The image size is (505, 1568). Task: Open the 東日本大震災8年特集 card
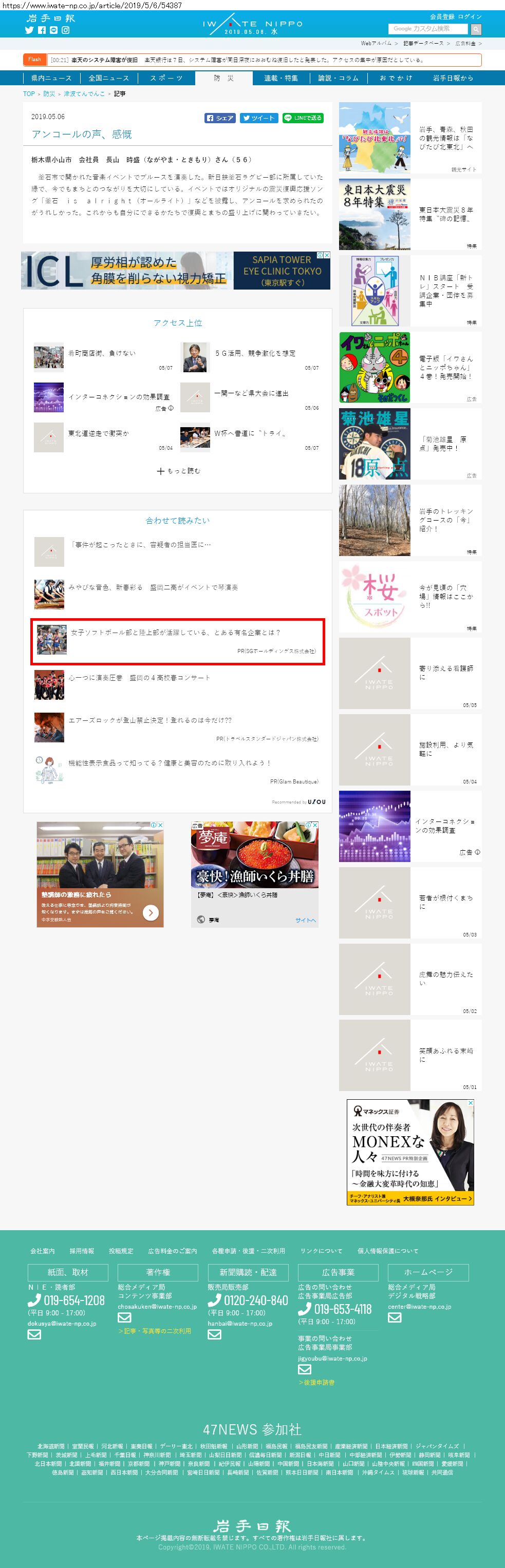pyautogui.click(x=410, y=214)
